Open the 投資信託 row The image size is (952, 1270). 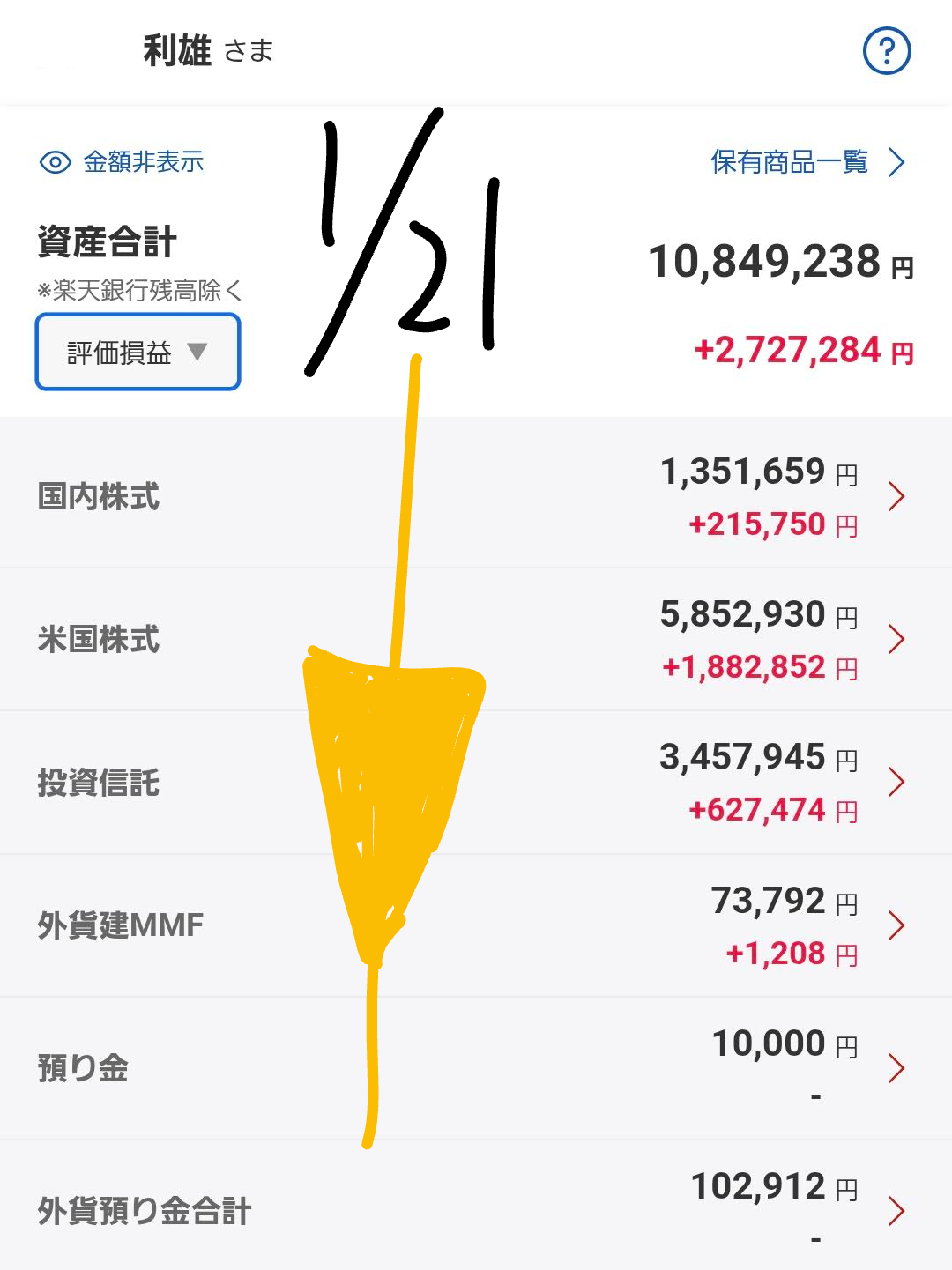(x=476, y=783)
